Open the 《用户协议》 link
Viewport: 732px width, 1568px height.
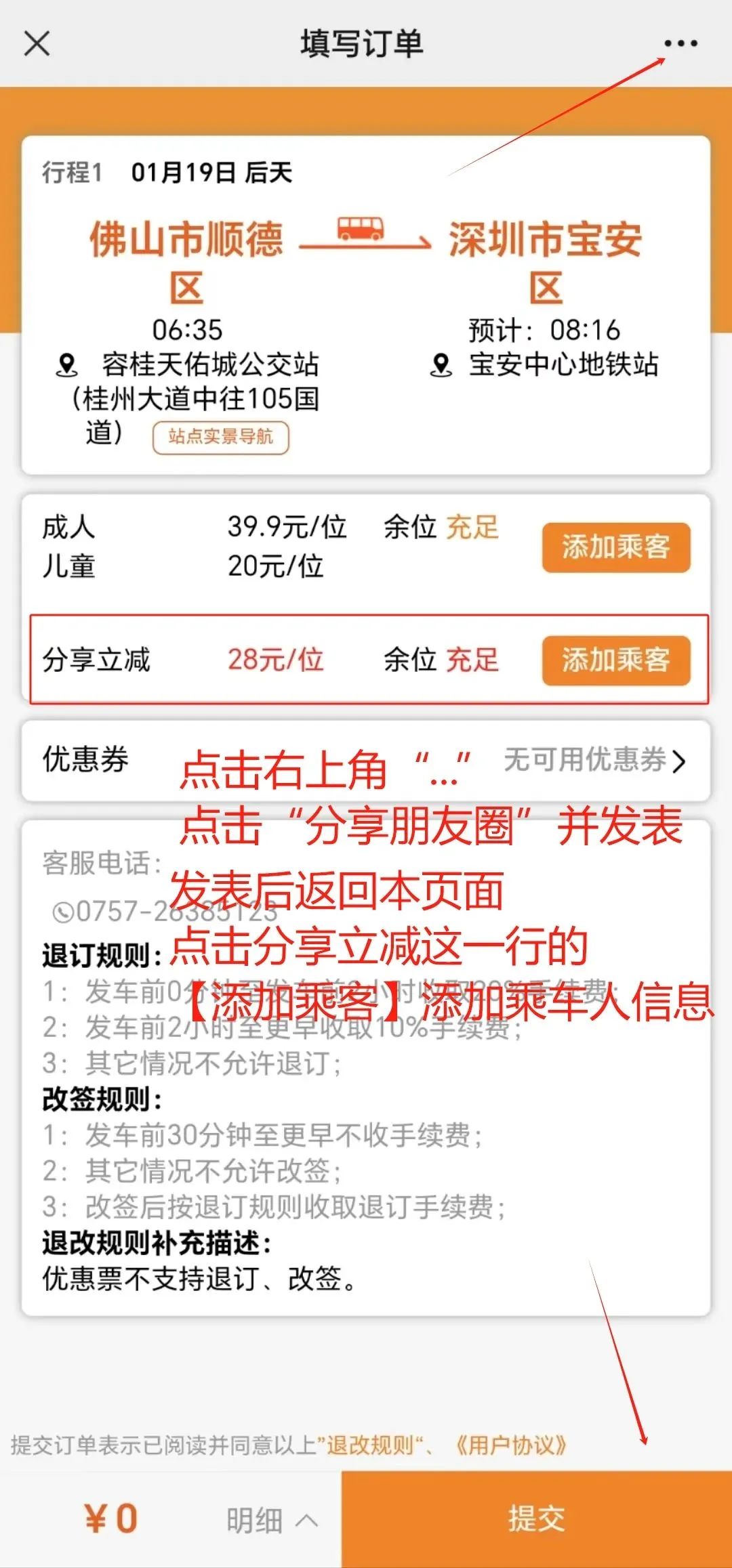[x=510, y=1445]
